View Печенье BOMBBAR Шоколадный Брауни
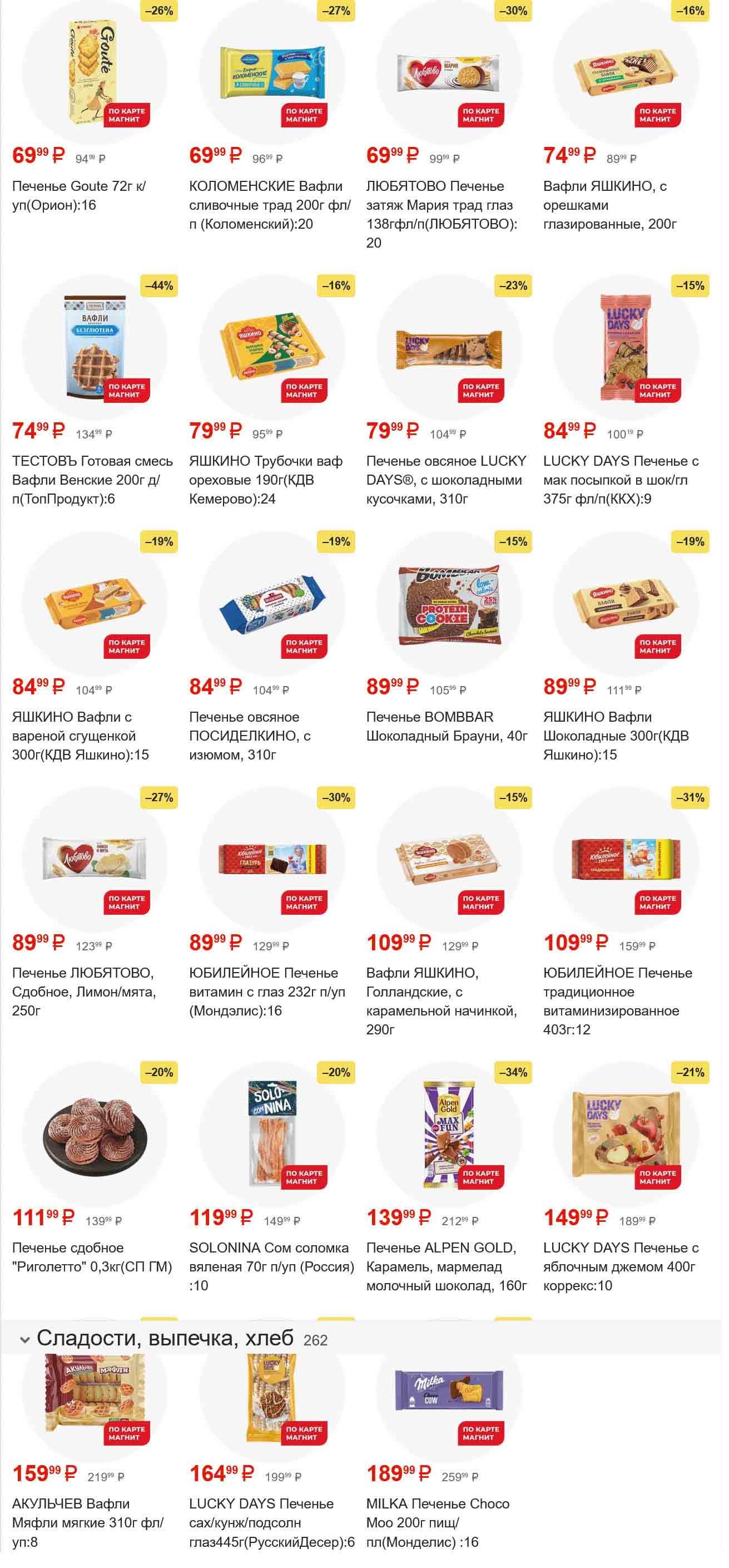 (449, 604)
